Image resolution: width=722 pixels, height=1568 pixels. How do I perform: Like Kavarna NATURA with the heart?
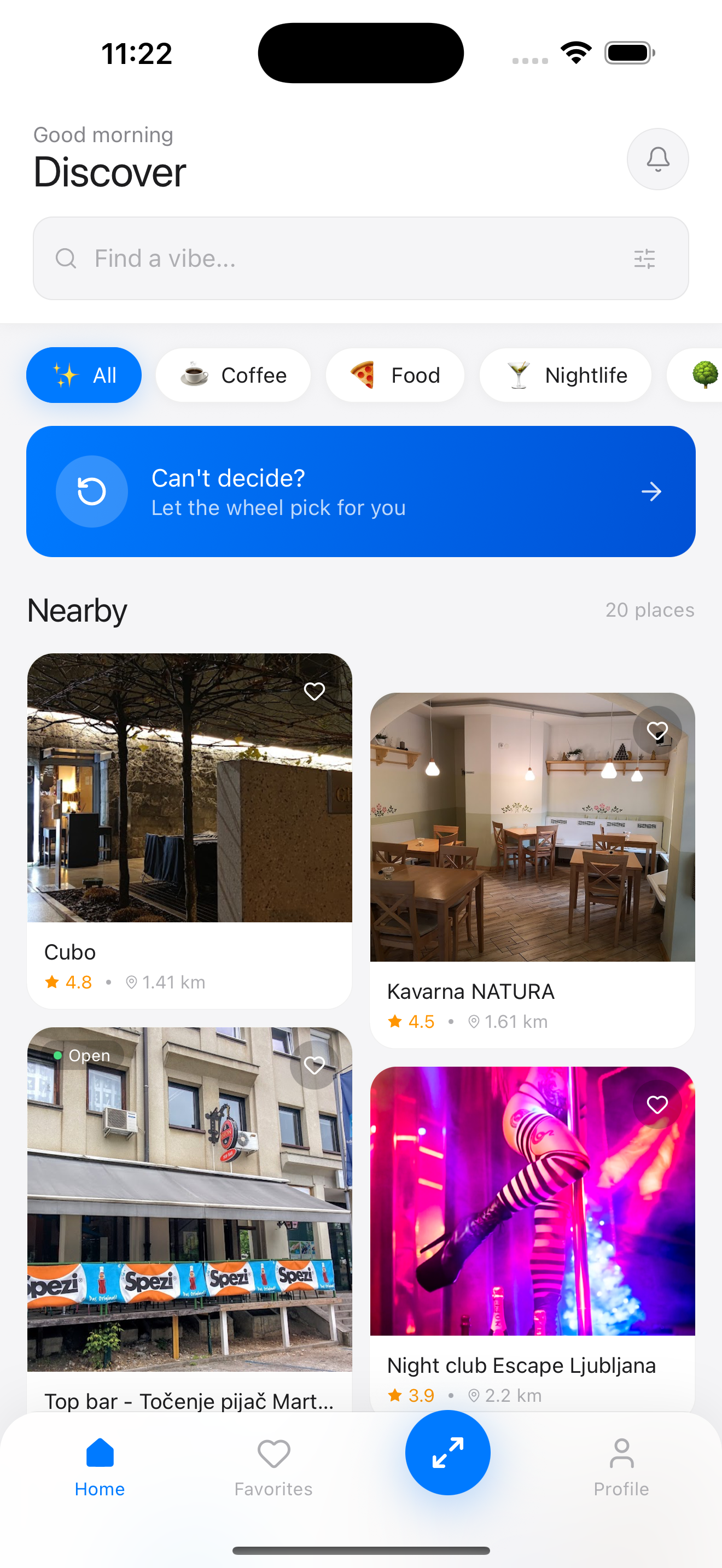click(657, 730)
